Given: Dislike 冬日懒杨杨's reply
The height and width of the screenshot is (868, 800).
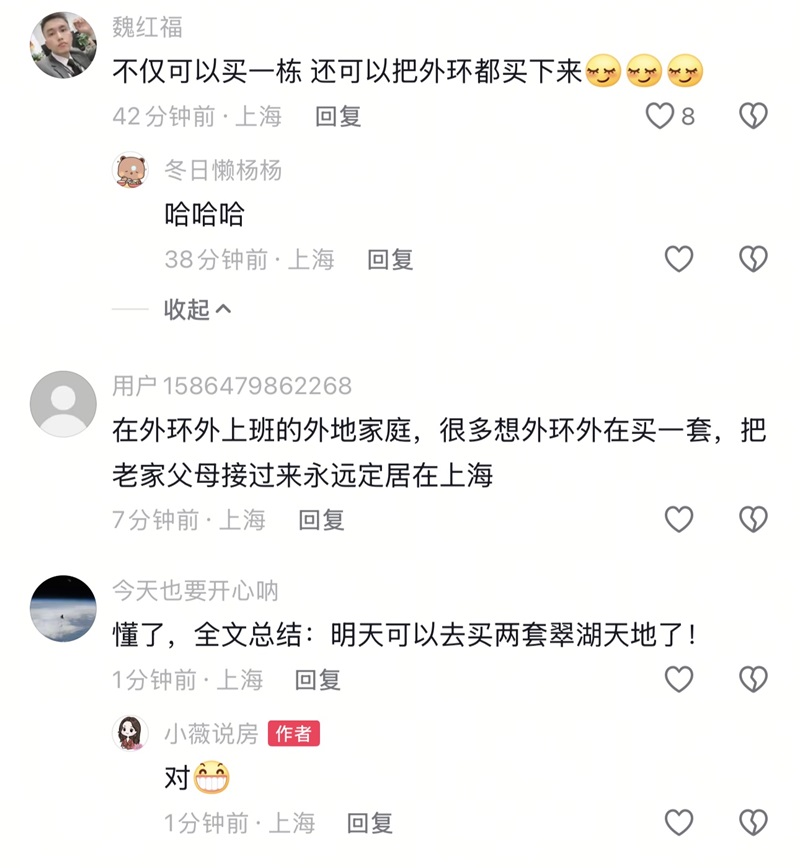Looking at the screenshot, I should point(753,260).
